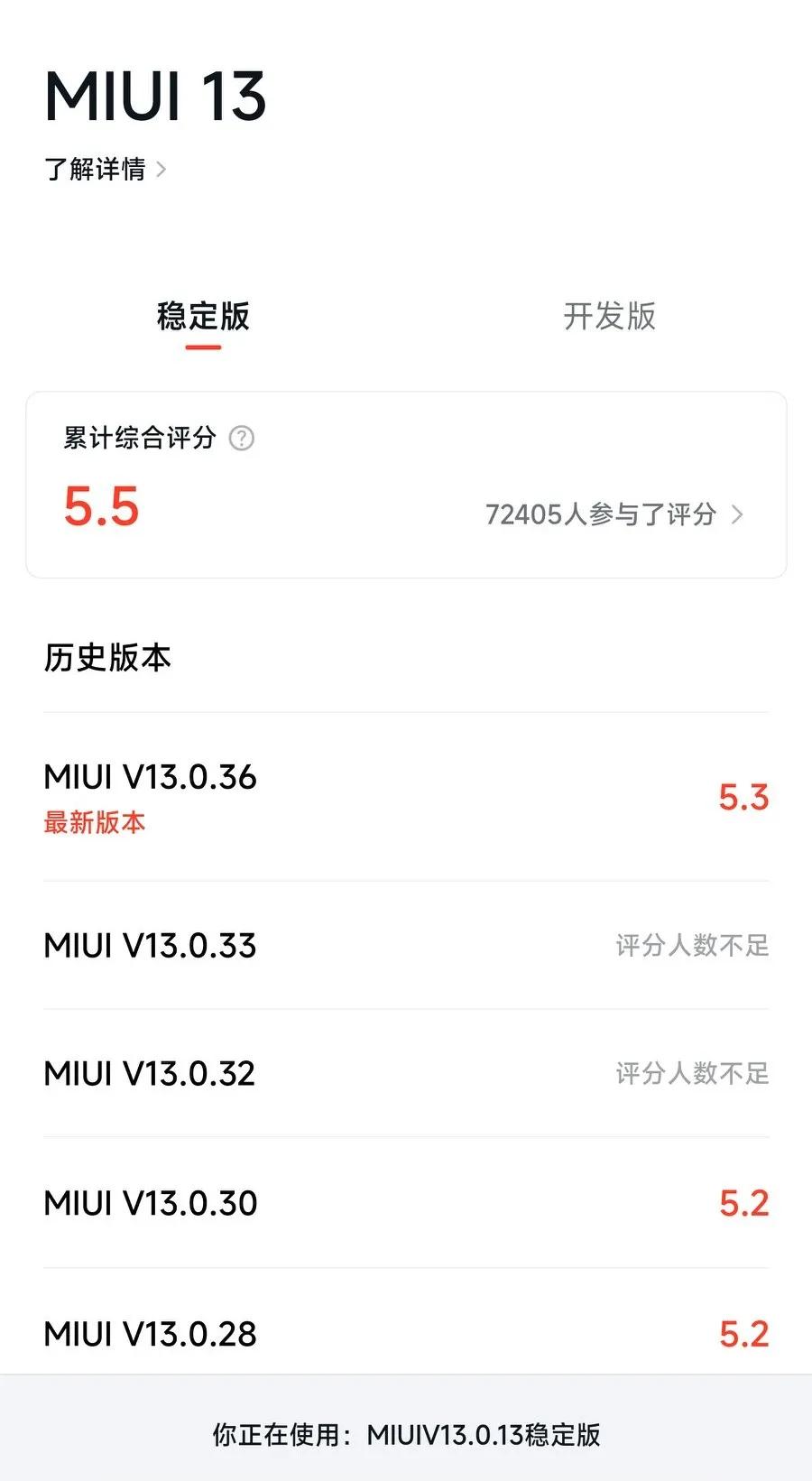
Task: Switch to the 开发版 tab
Action: coord(609,318)
